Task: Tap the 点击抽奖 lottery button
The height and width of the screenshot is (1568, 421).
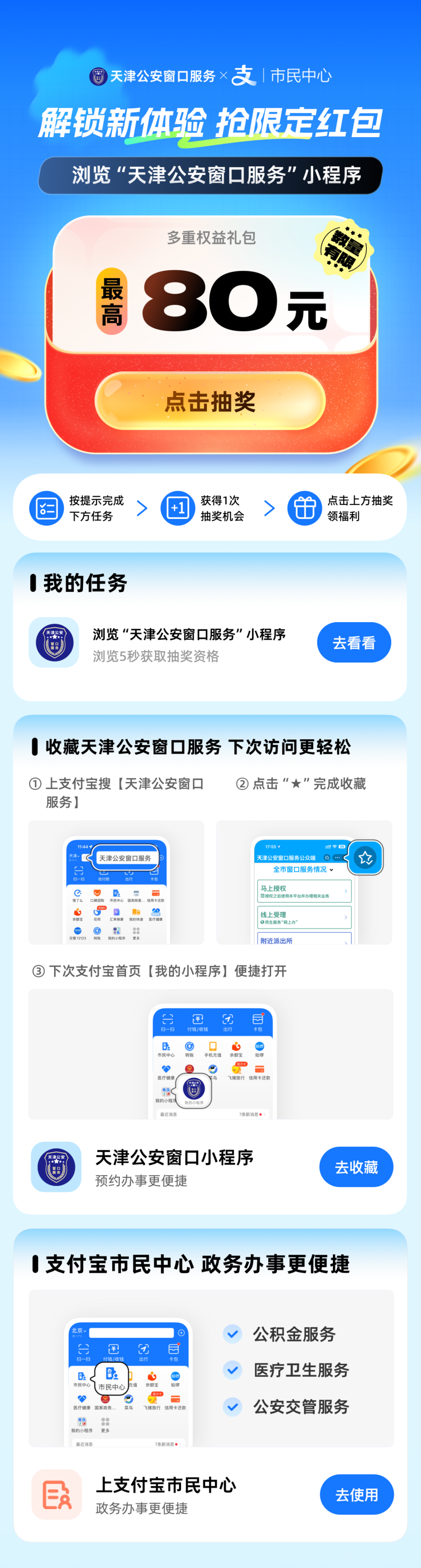Action: click(210, 401)
